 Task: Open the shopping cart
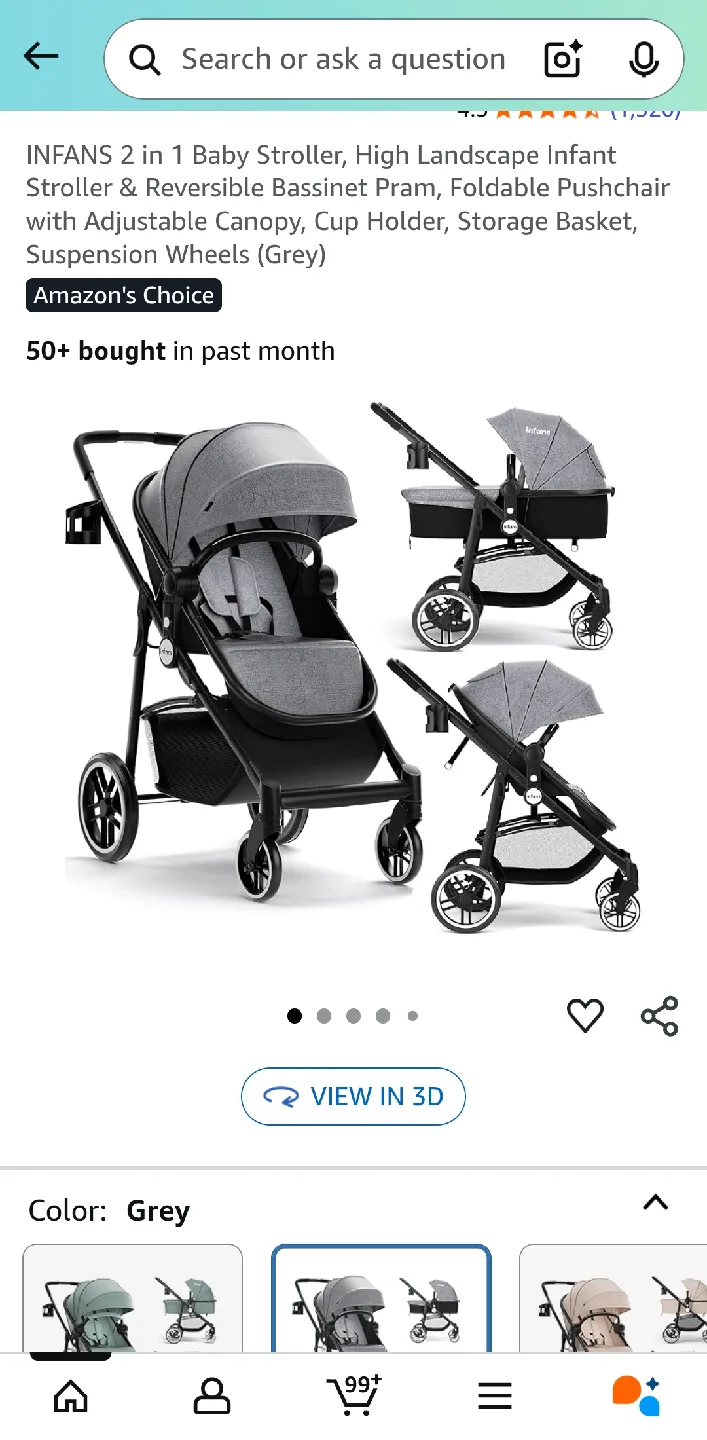pos(353,1394)
